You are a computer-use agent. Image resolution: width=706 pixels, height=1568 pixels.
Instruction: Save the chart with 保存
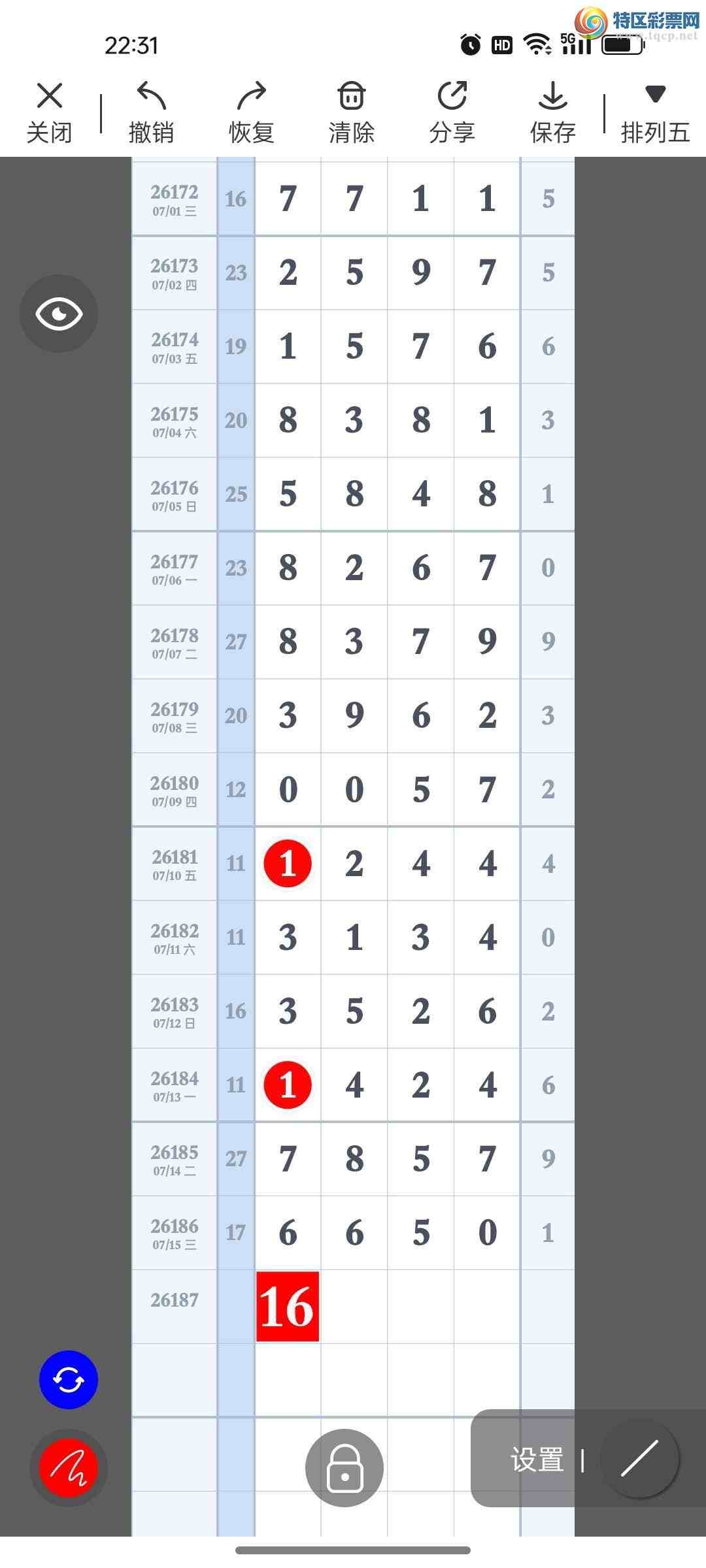[x=553, y=112]
